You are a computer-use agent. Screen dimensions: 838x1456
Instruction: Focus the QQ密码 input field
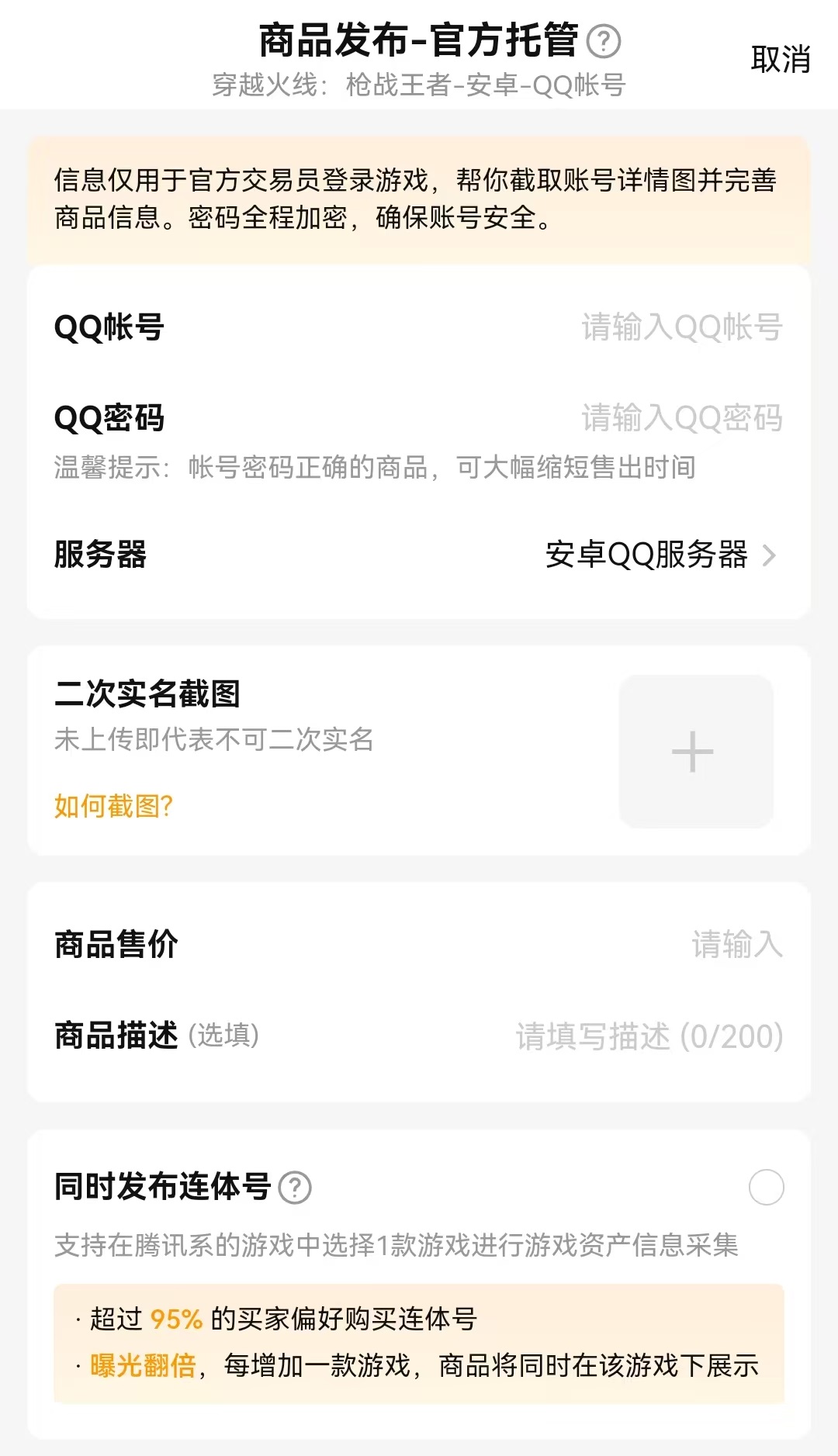[681, 418]
